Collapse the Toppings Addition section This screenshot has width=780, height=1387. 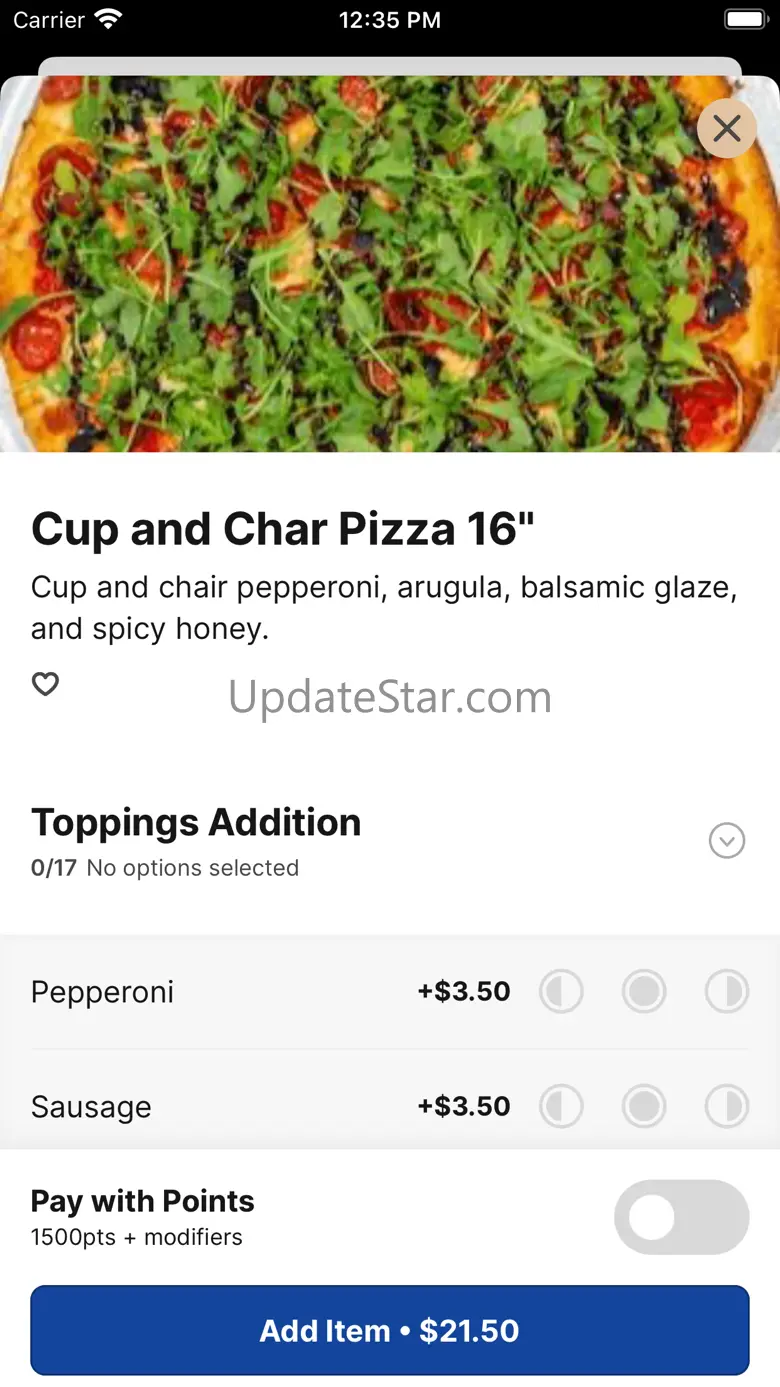[x=727, y=841]
